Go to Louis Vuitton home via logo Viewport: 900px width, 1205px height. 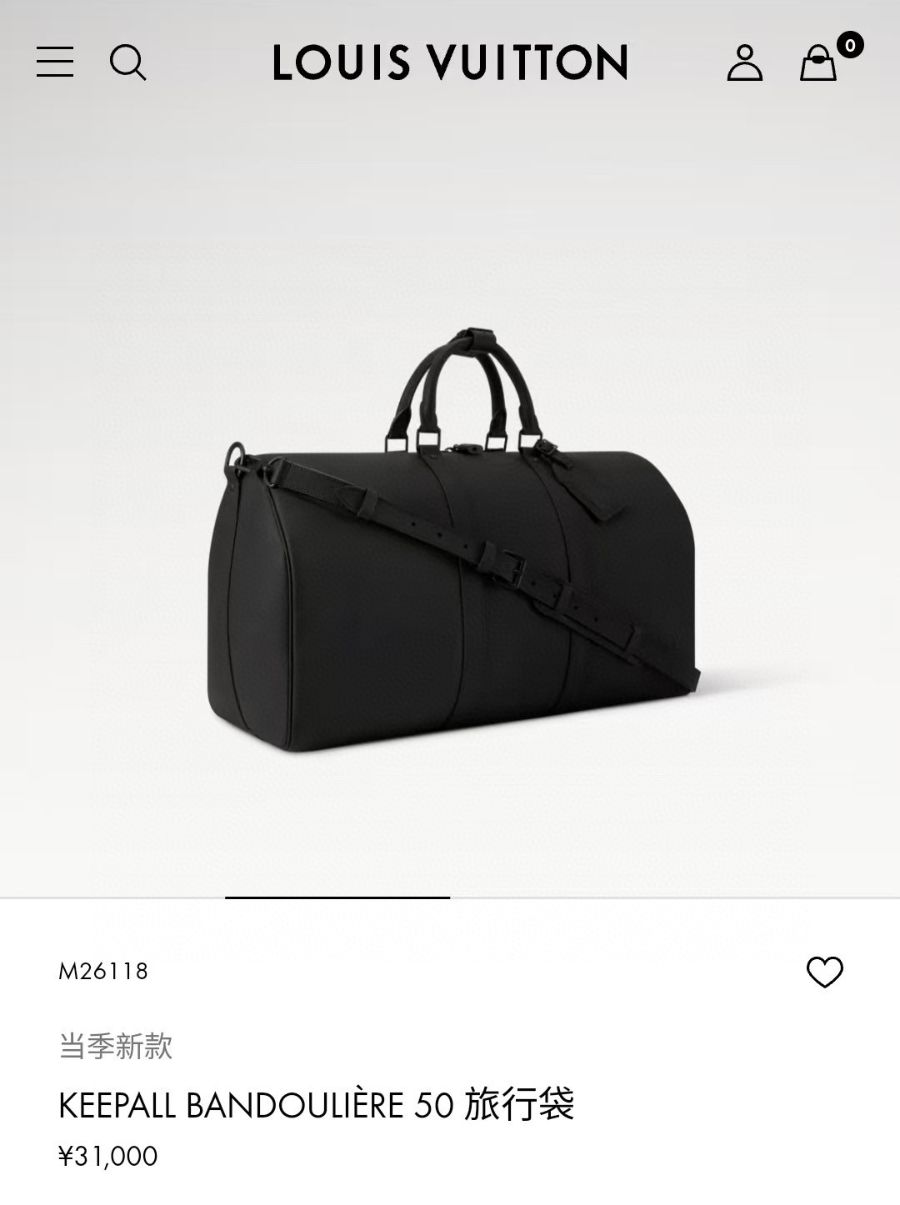click(x=450, y=63)
